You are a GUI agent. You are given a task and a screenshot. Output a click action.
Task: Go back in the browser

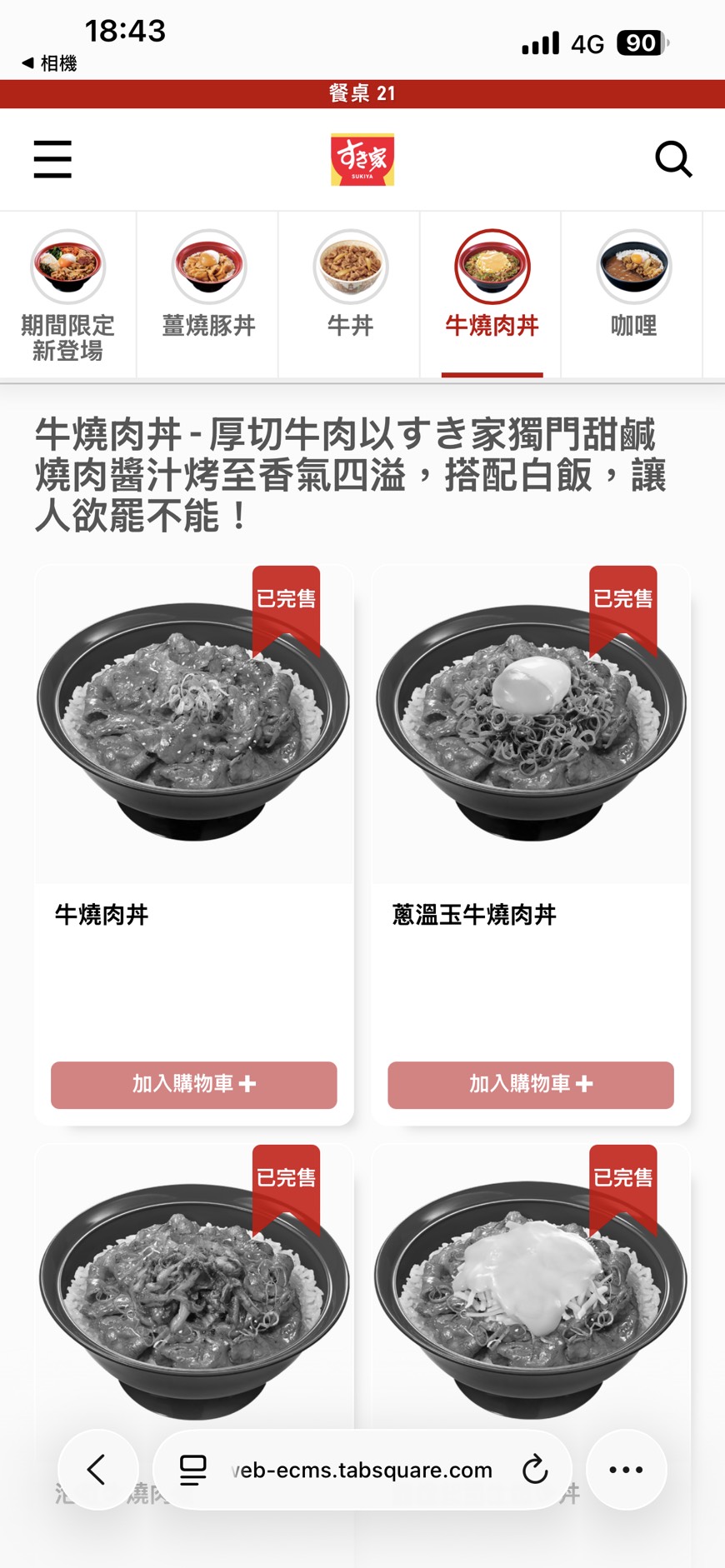[x=97, y=1470]
